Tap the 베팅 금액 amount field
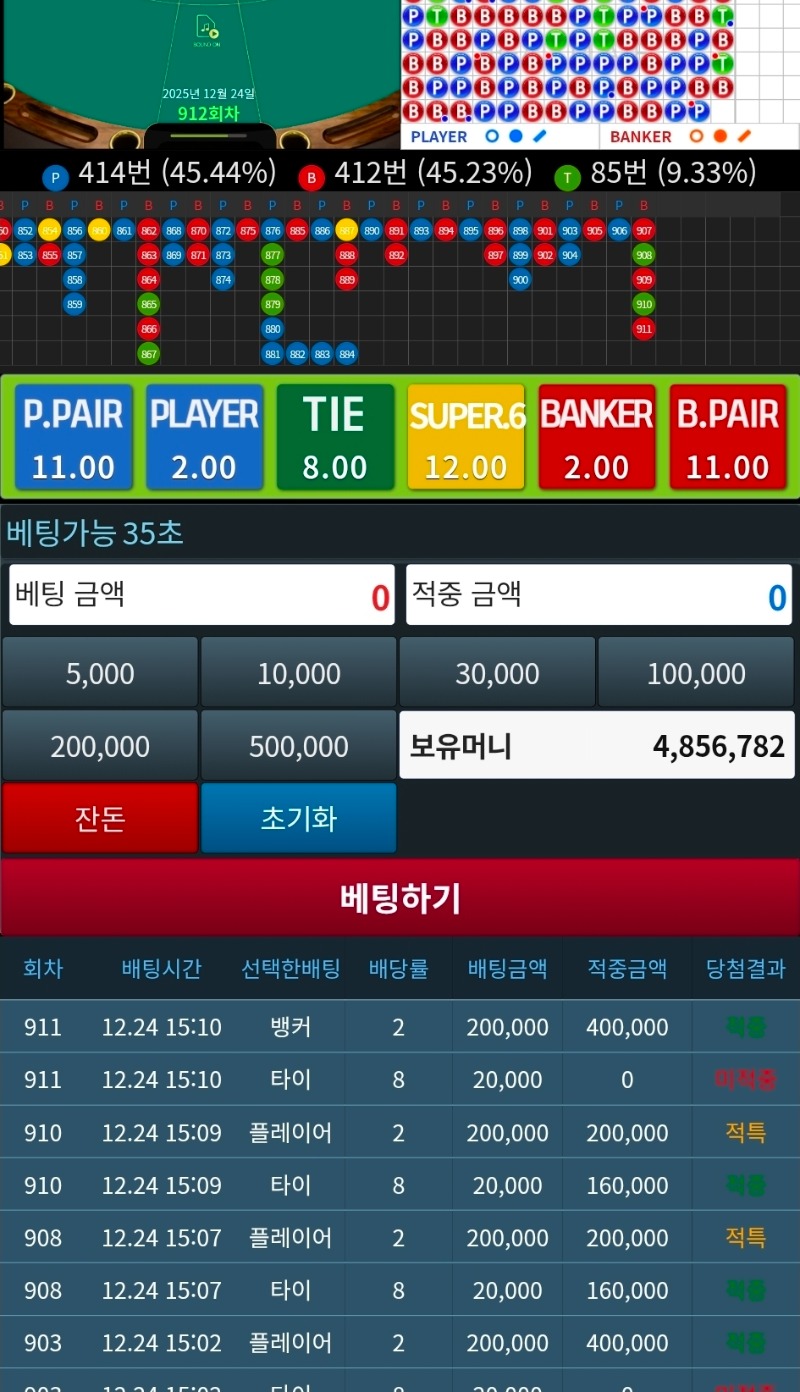Screen dimensions: 800x1392 [202, 596]
